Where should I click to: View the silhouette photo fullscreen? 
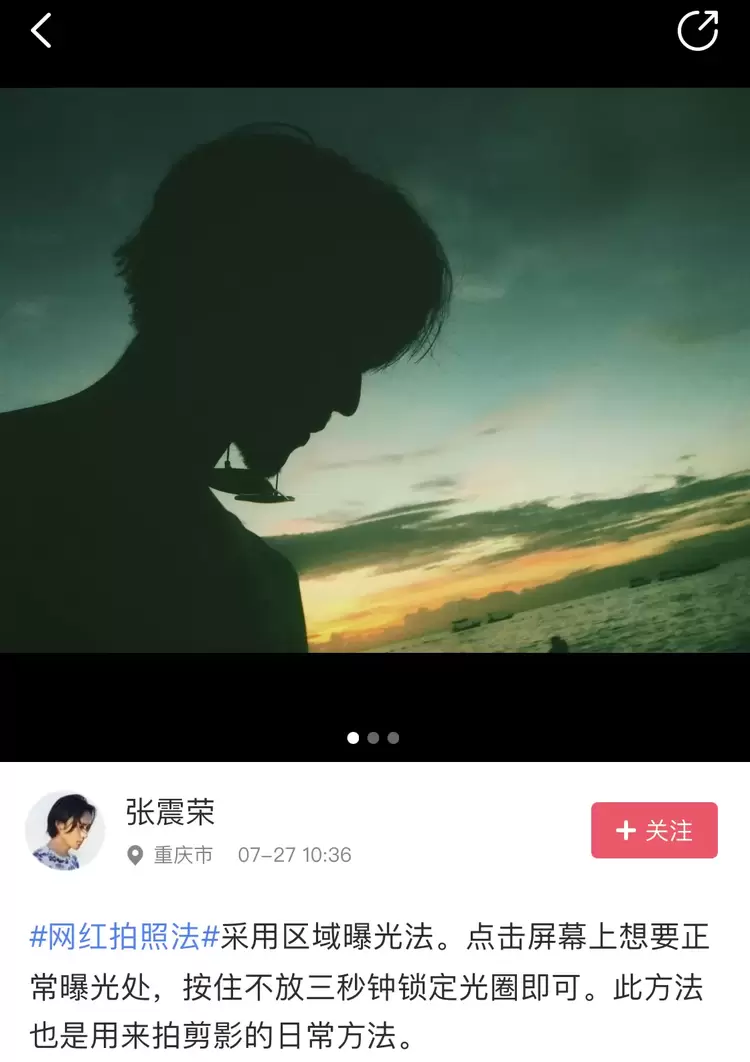coord(375,370)
